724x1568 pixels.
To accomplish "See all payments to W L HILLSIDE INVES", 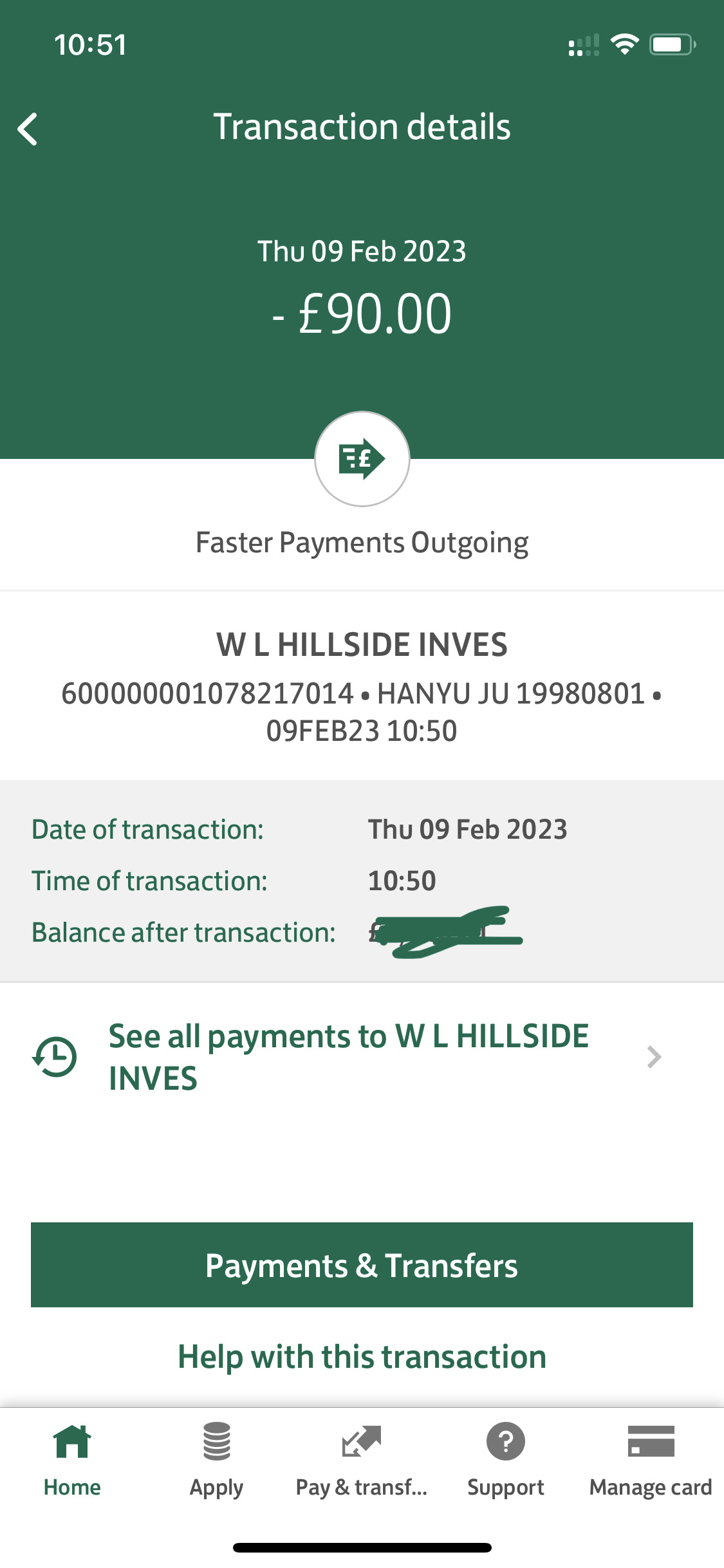I will [348, 1057].
